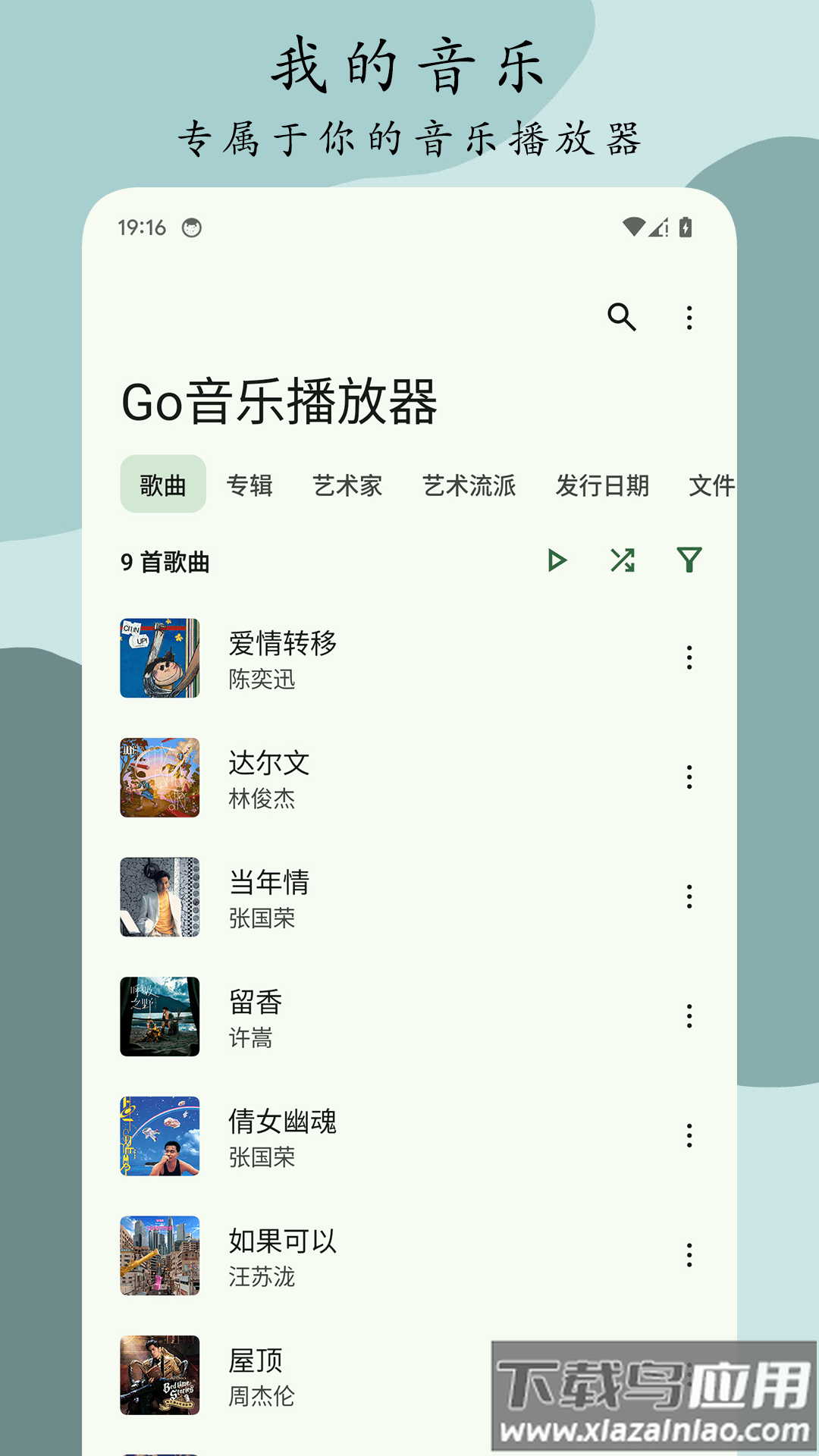Enable shuffle playback
Viewport: 819px width, 1456px height.
click(x=623, y=561)
